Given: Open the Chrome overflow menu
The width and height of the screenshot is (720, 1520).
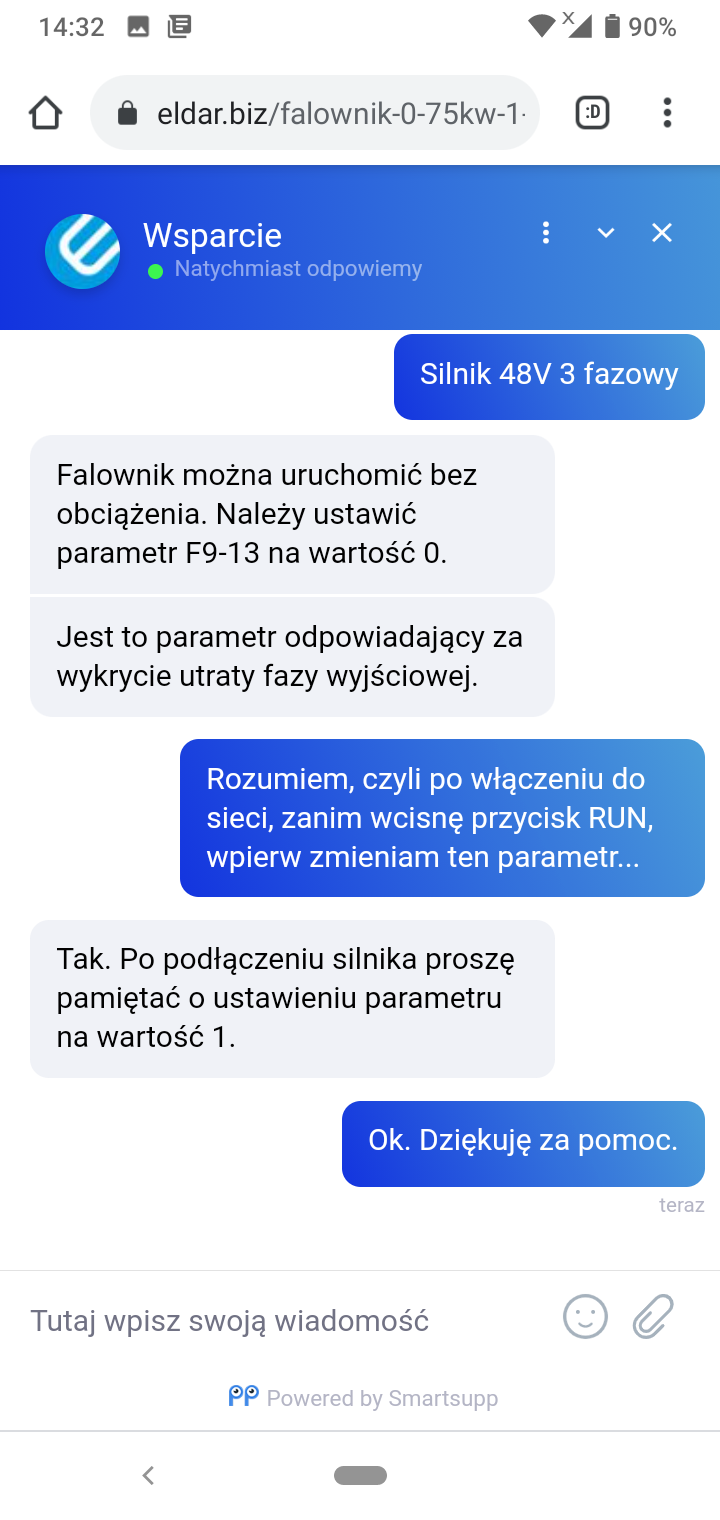Looking at the screenshot, I should pyautogui.click(x=667, y=113).
